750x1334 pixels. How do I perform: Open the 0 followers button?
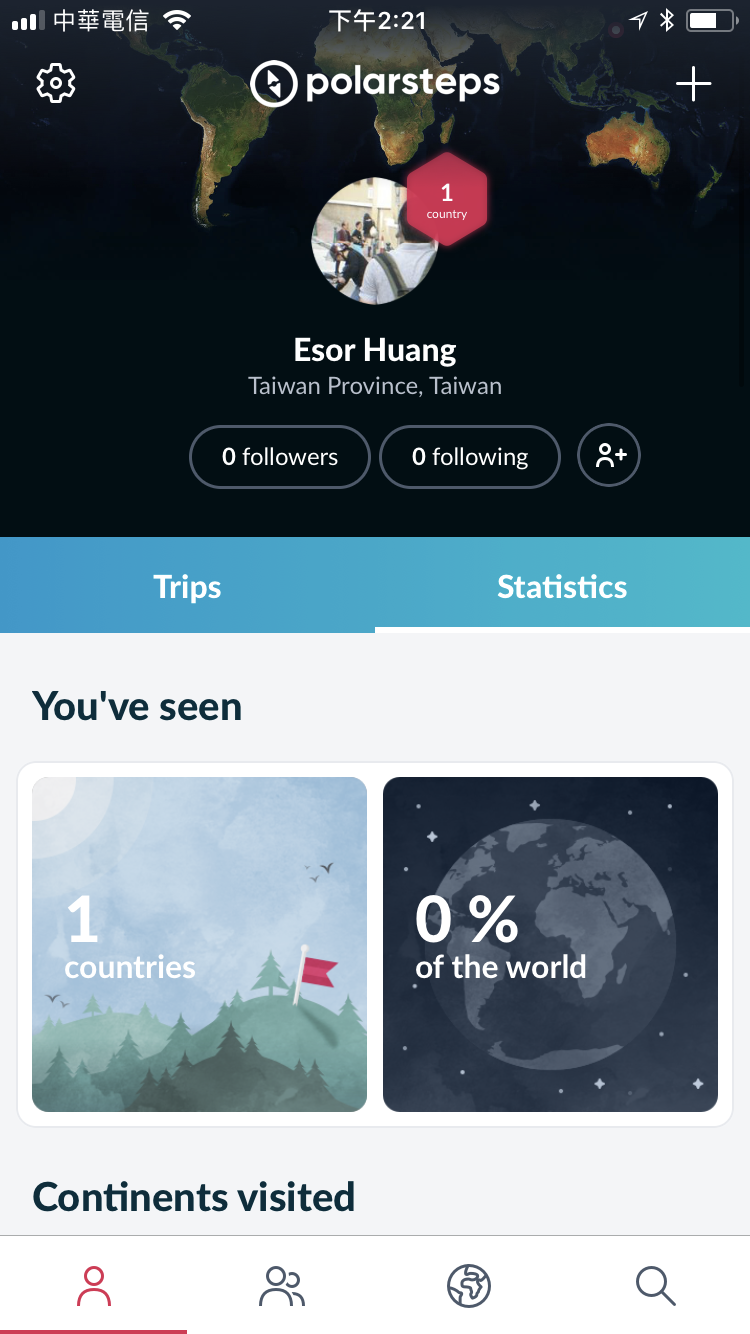tap(279, 456)
